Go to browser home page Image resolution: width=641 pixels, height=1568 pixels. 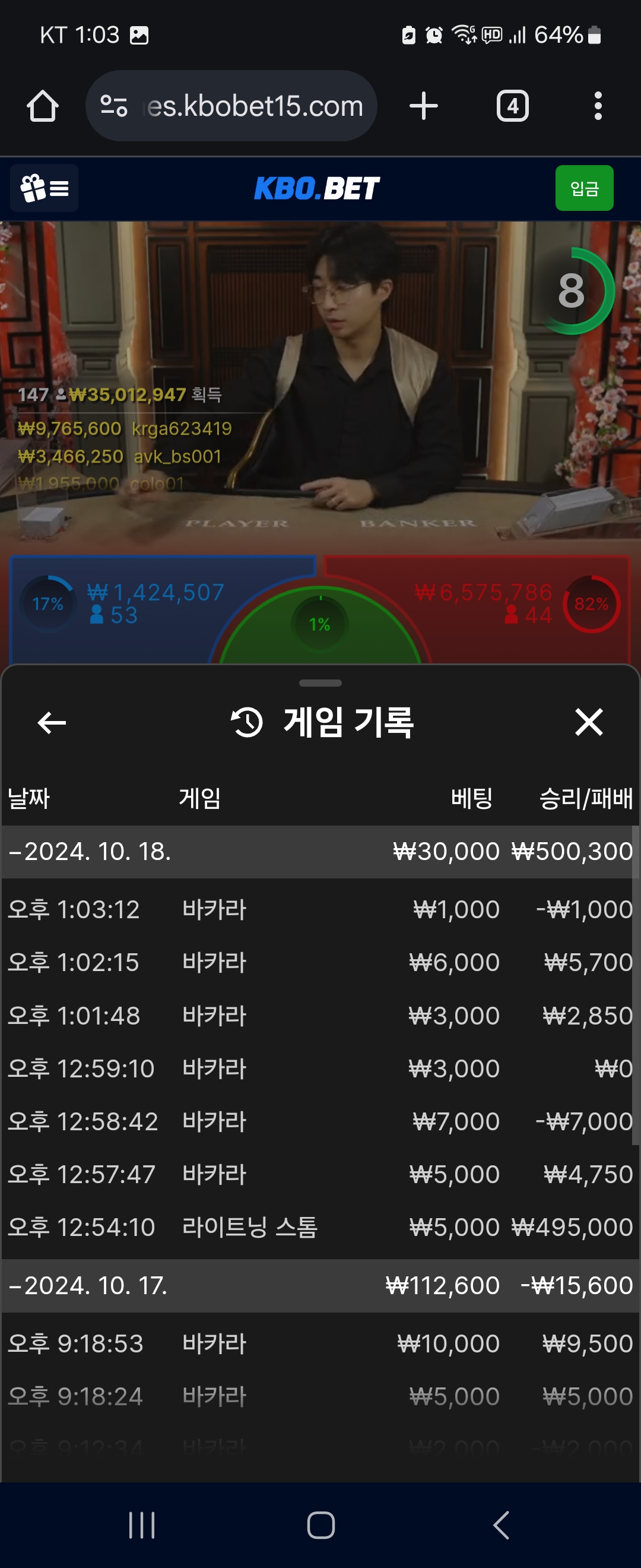tap(43, 106)
